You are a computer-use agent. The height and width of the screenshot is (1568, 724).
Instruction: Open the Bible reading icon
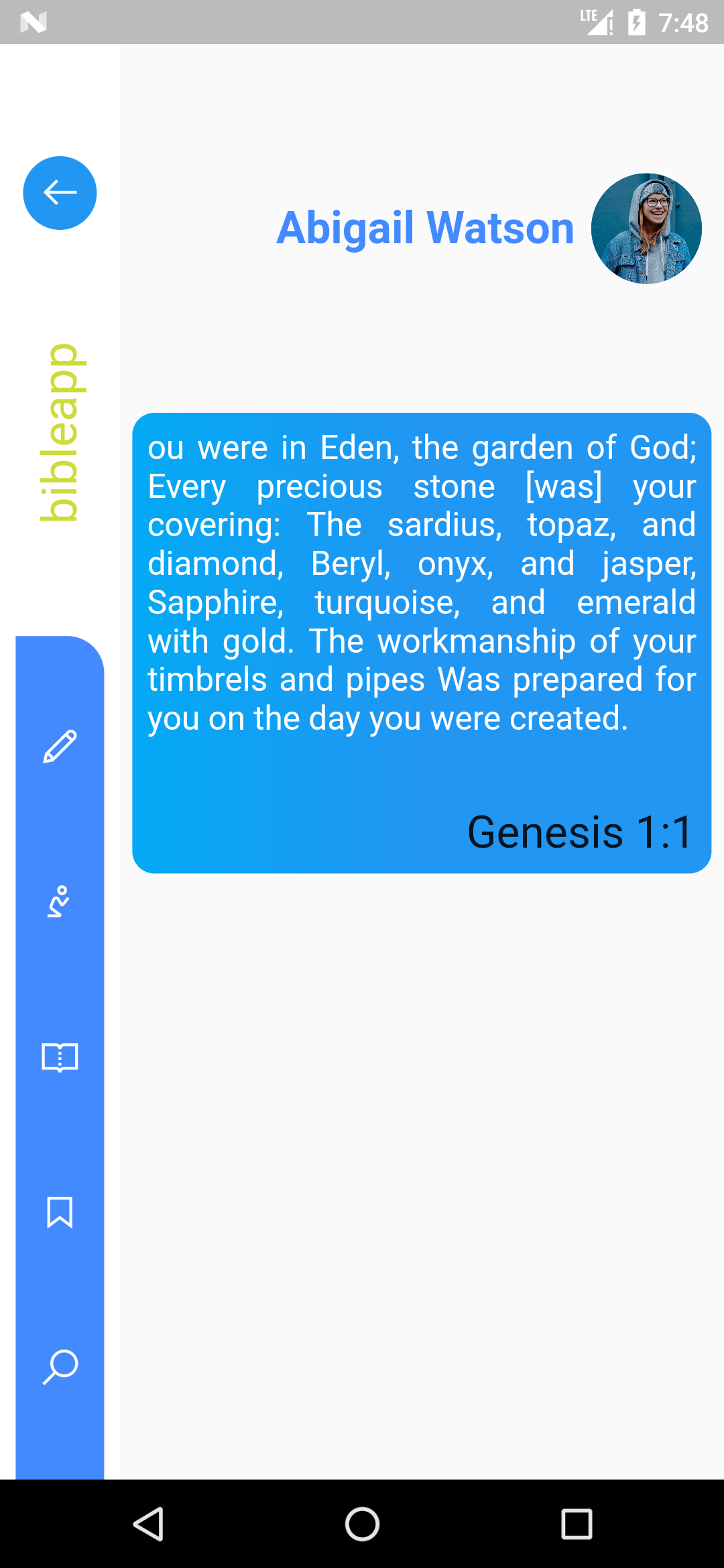(x=60, y=1057)
